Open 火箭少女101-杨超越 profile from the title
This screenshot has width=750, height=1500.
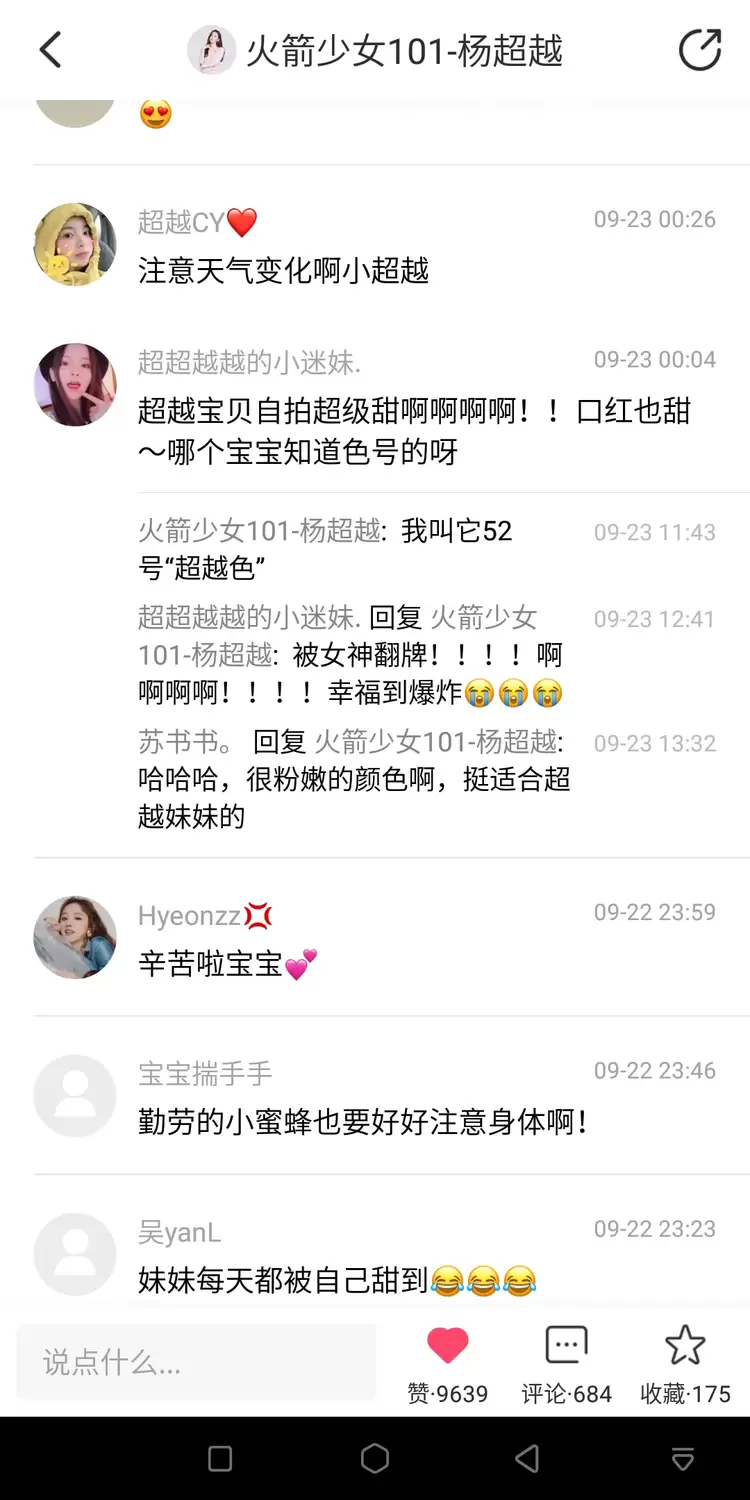(403, 50)
